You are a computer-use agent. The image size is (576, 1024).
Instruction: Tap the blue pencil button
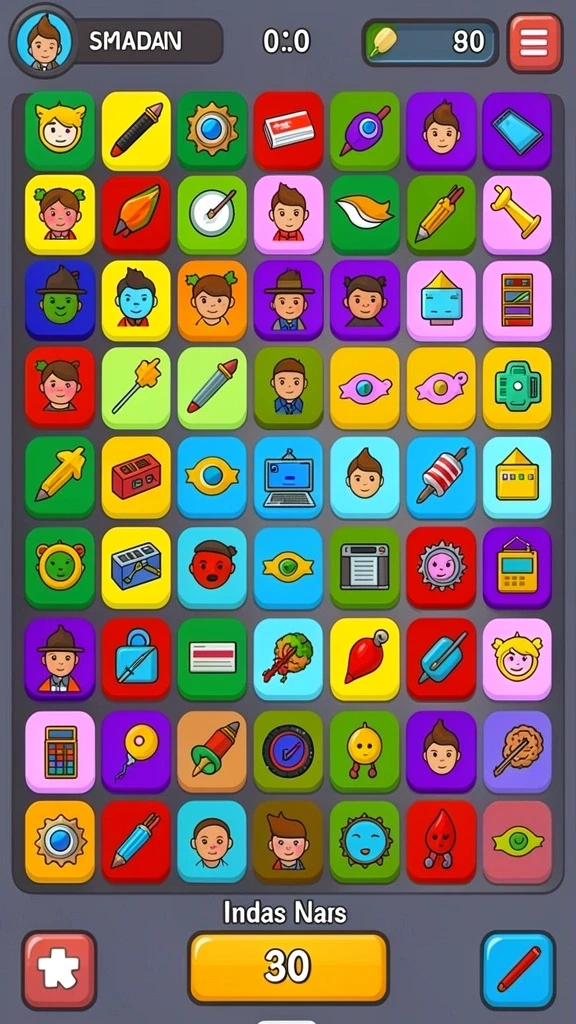point(518,970)
